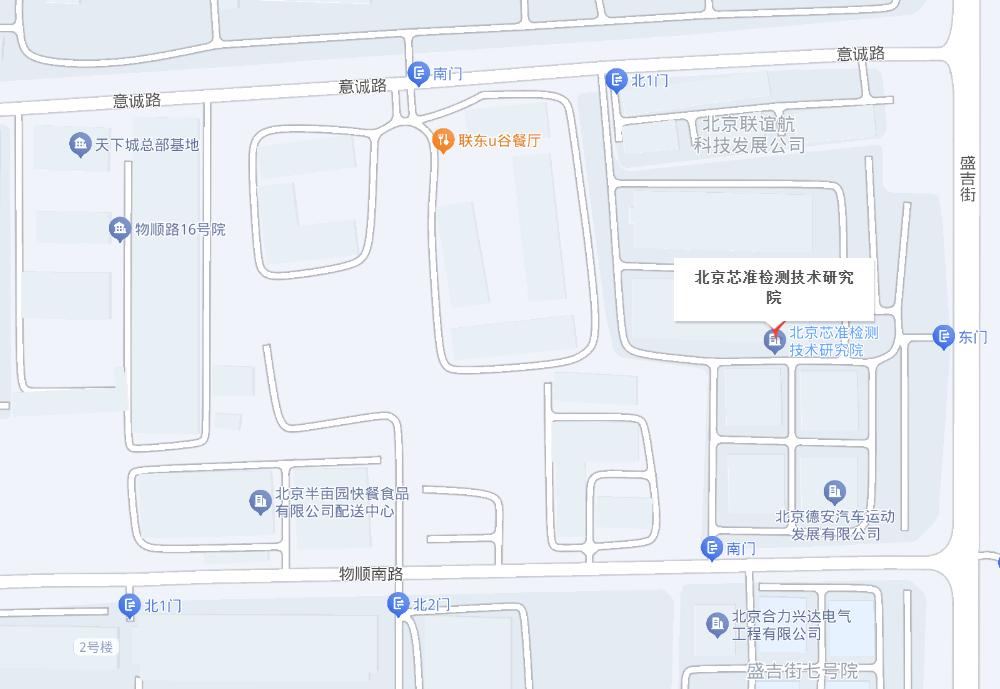This screenshot has width=1000, height=689.
Task: Open the 联东u谷餐厅 restaurant marker
Action: pos(443,141)
